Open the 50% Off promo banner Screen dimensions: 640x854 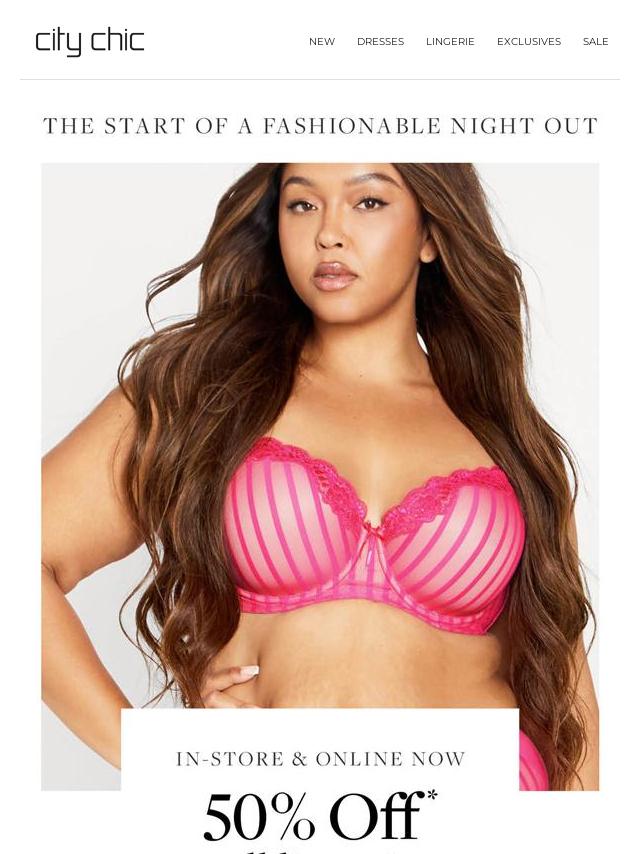pyautogui.click(x=320, y=815)
